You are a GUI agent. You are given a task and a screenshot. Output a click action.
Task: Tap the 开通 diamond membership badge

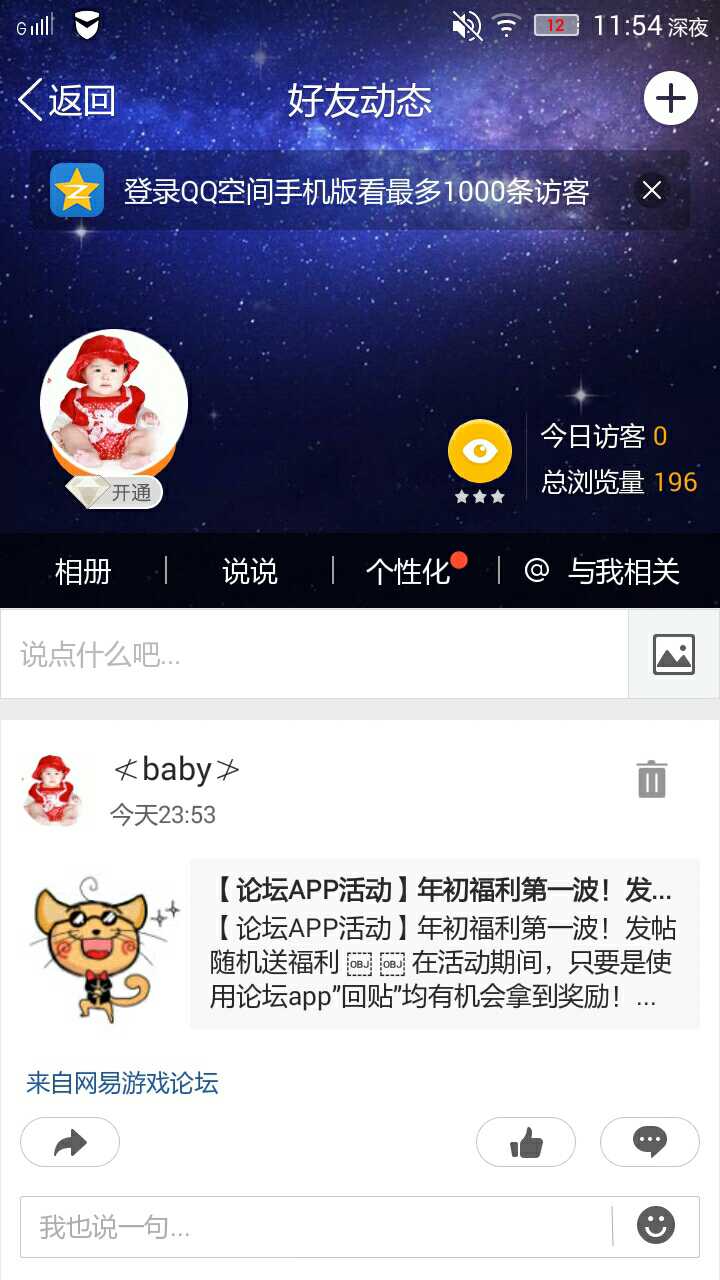tap(116, 492)
